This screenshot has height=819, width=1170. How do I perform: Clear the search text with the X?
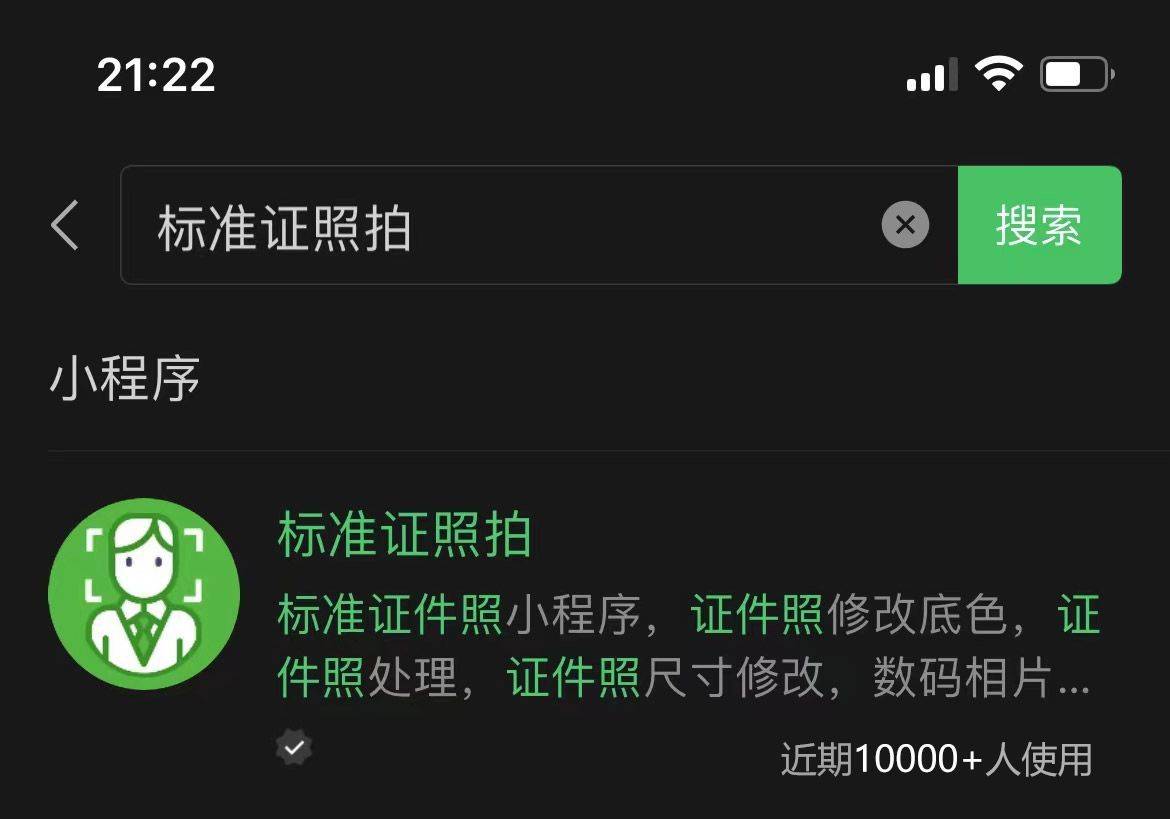(x=905, y=226)
